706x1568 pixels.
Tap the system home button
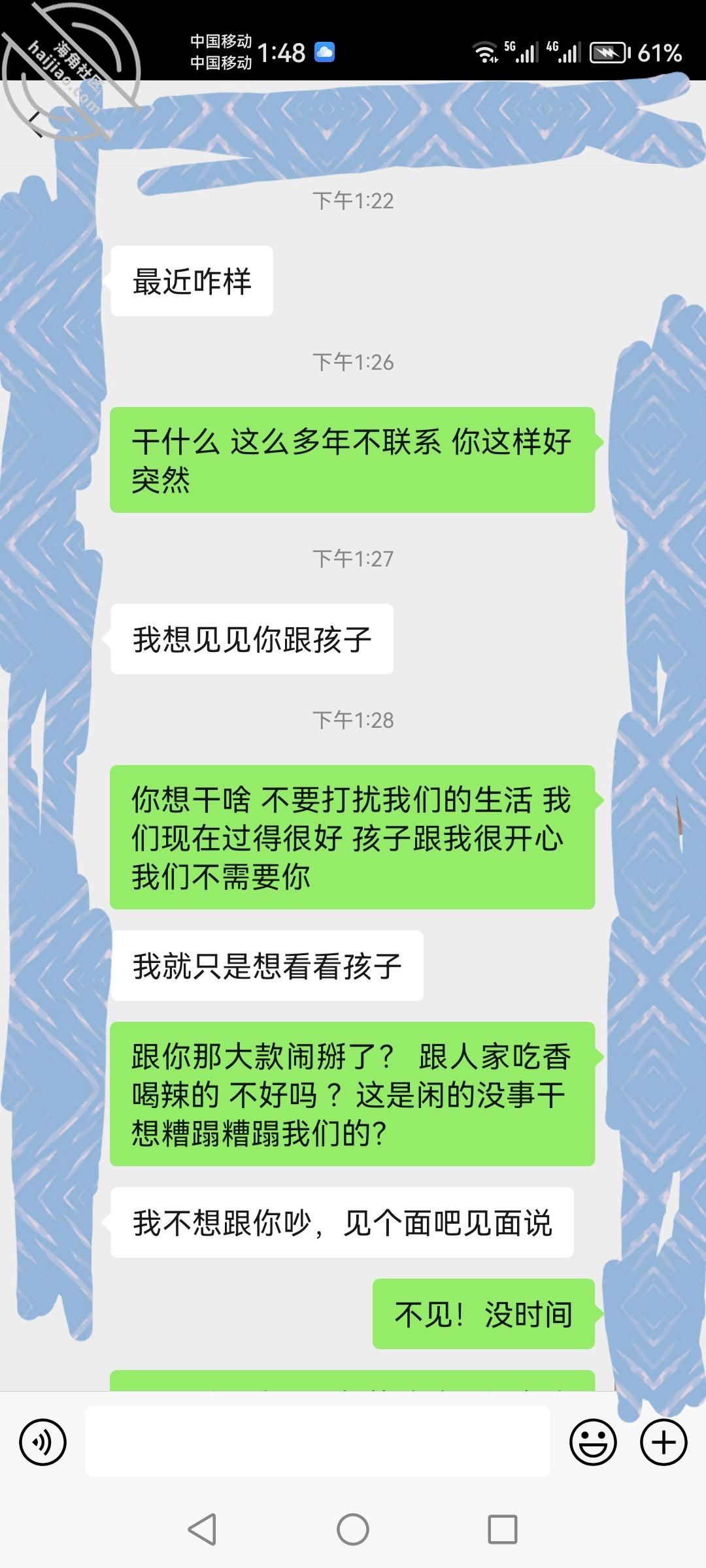353,1529
